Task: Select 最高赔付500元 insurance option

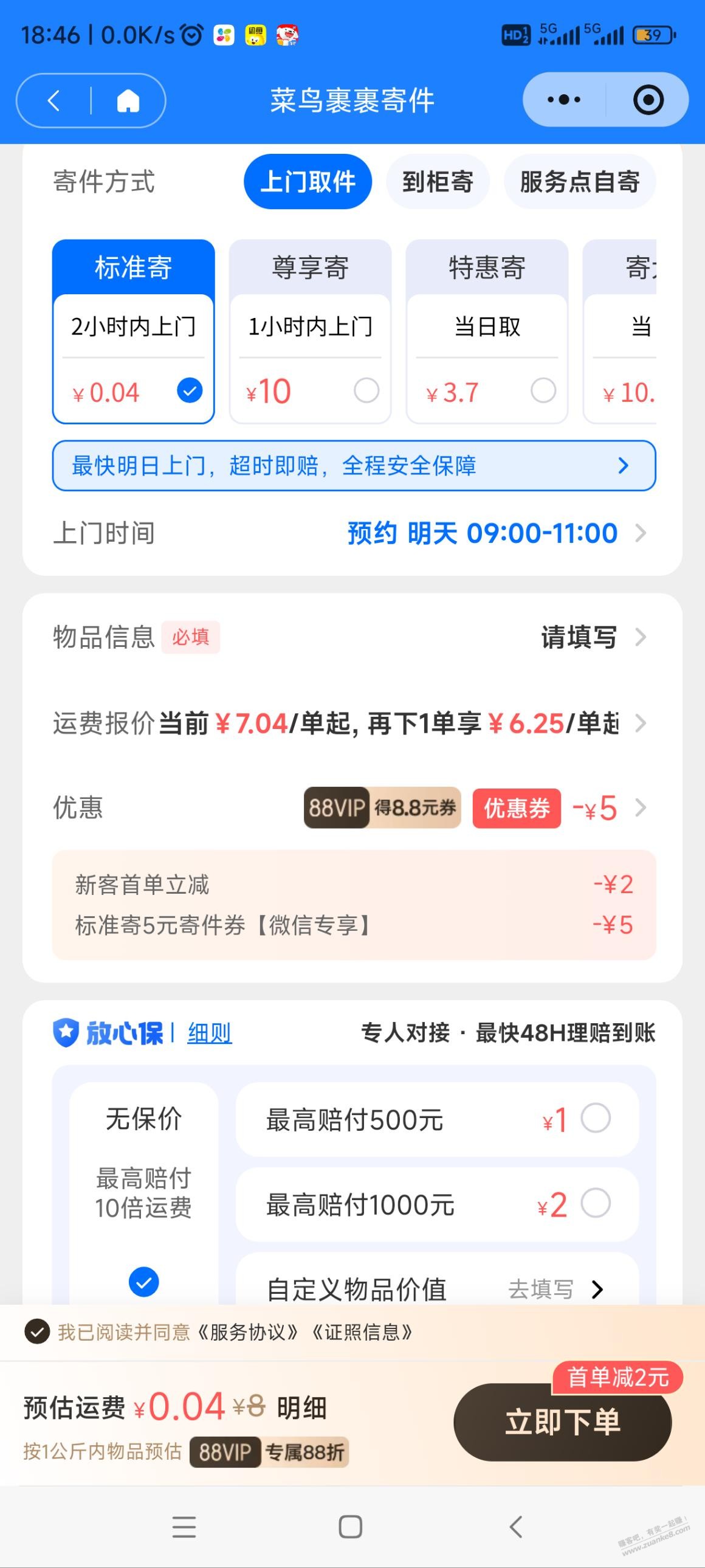Action: 595,1118
